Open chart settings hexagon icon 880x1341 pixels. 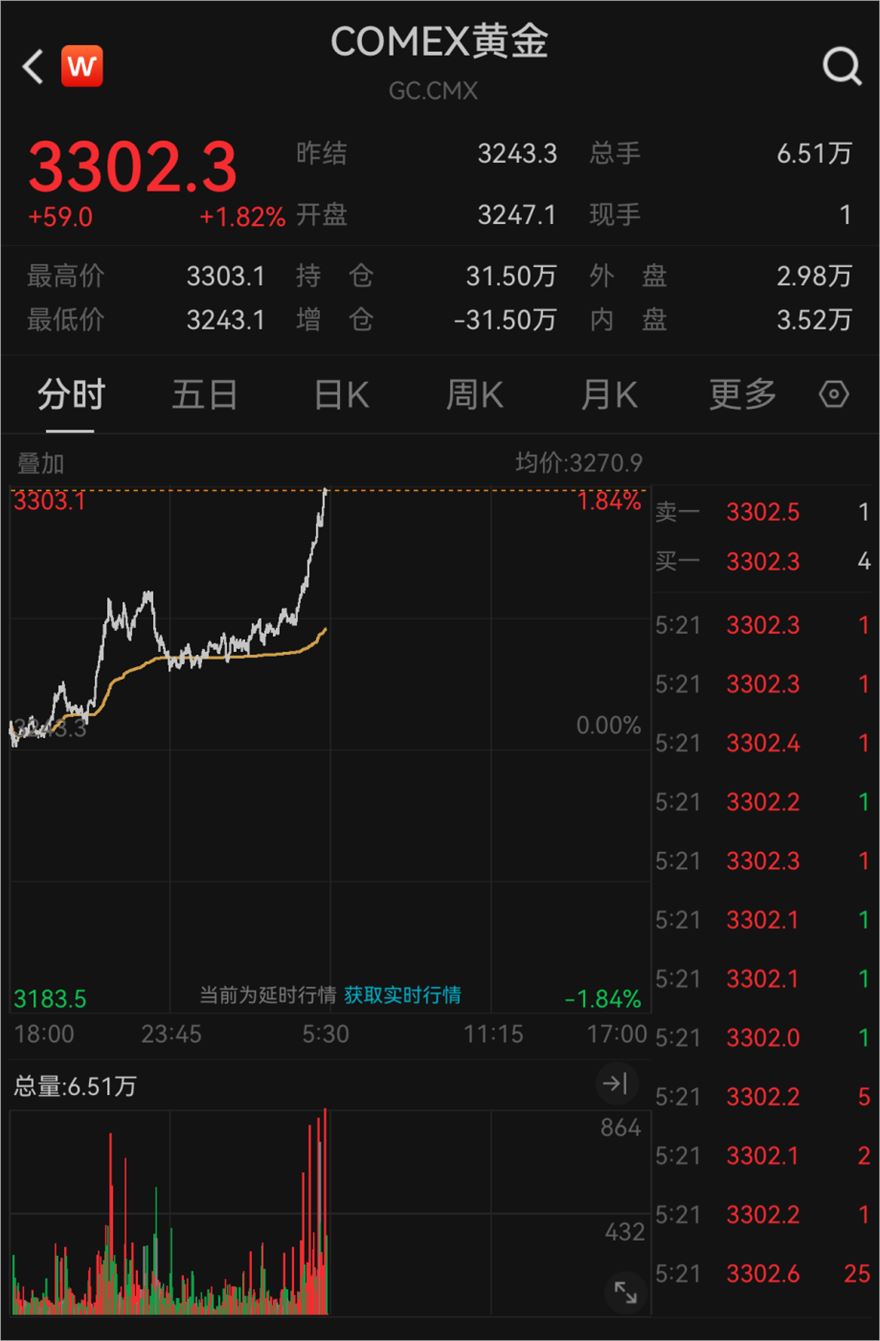click(x=834, y=395)
